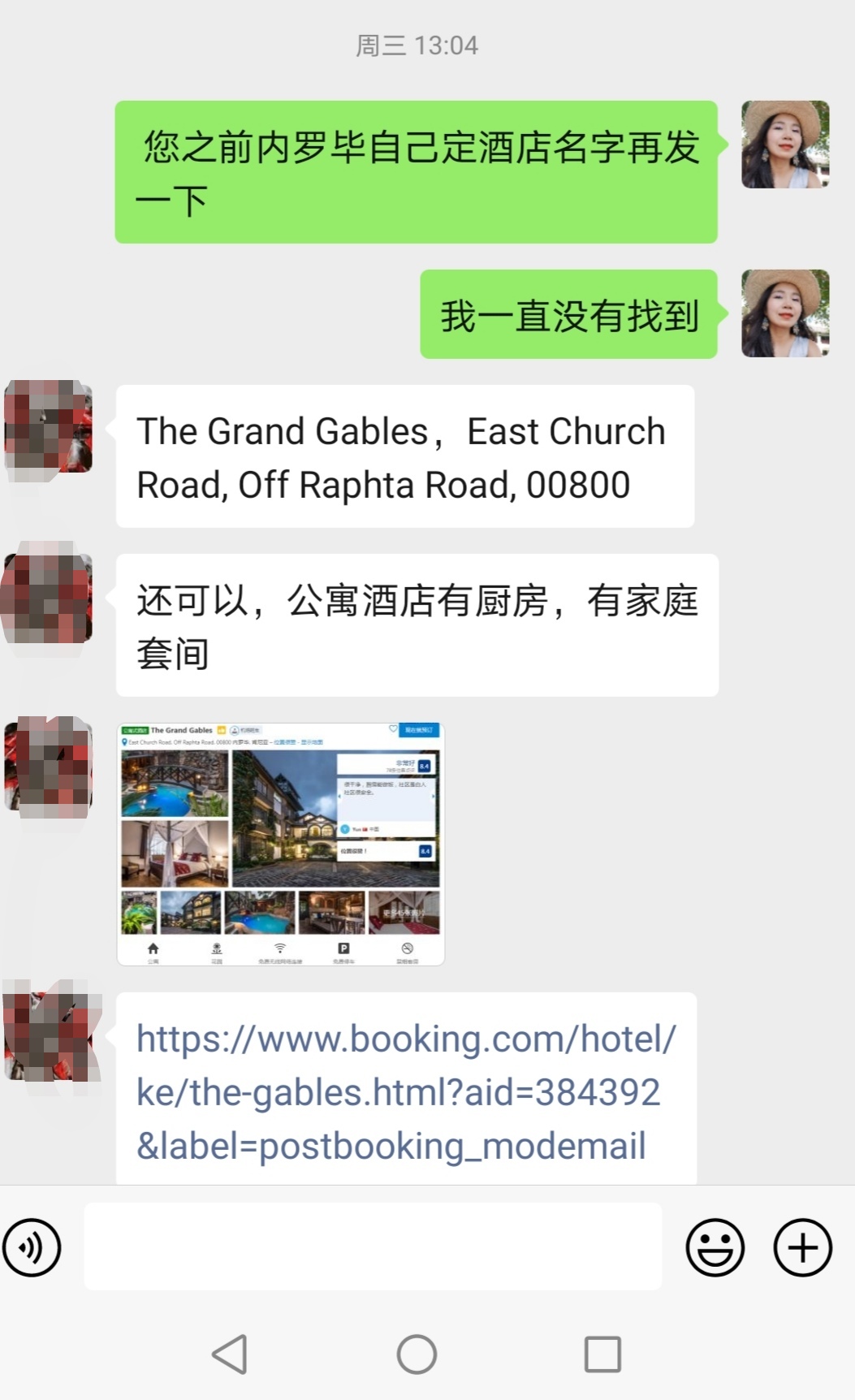Open the contact's avatar beside hotel address

point(49,427)
